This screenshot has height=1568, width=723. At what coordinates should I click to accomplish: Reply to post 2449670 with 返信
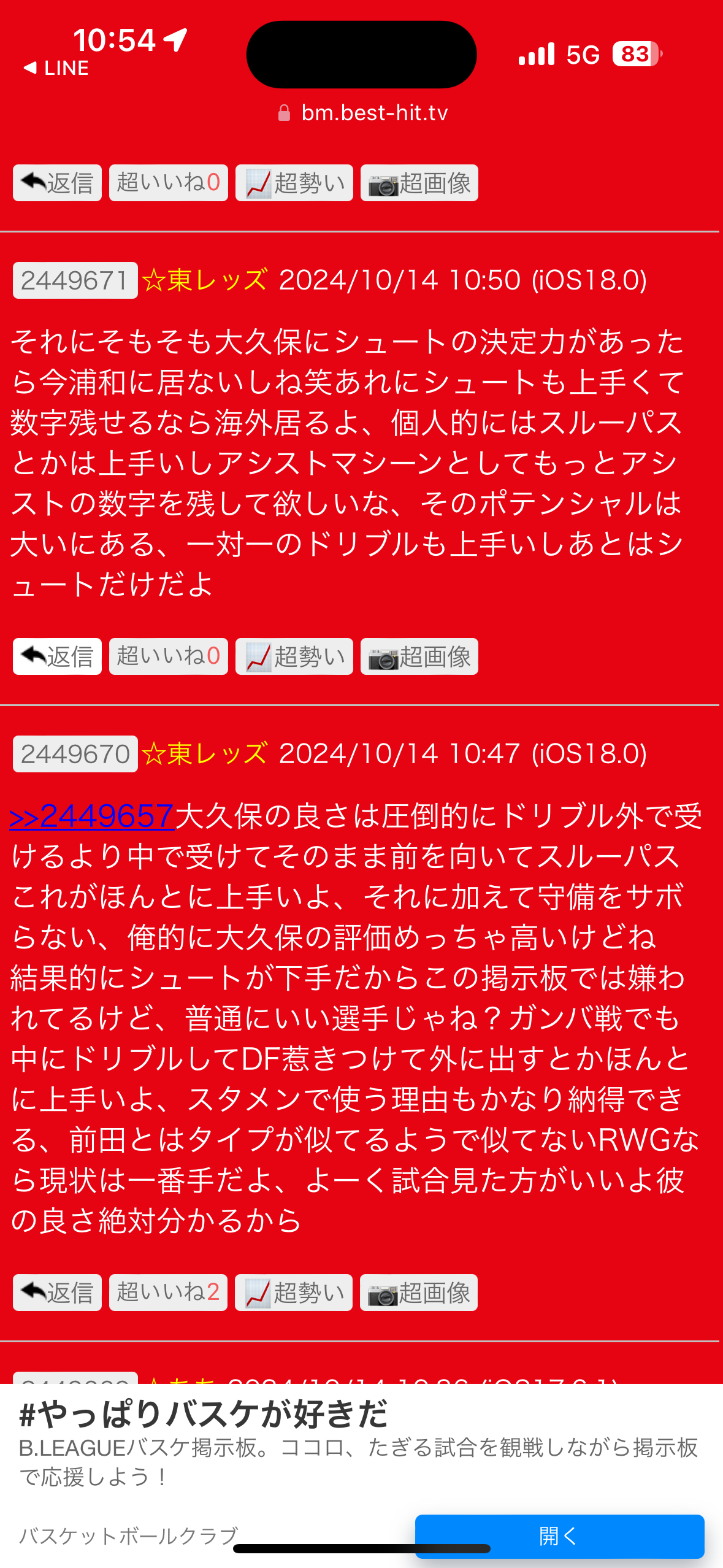click(x=57, y=1293)
